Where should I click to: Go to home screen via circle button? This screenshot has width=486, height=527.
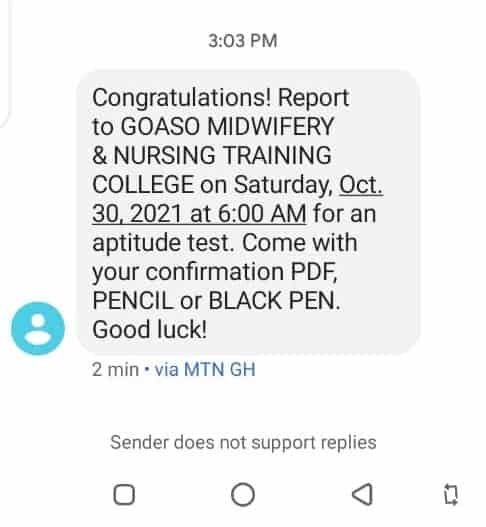(x=243, y=494)
